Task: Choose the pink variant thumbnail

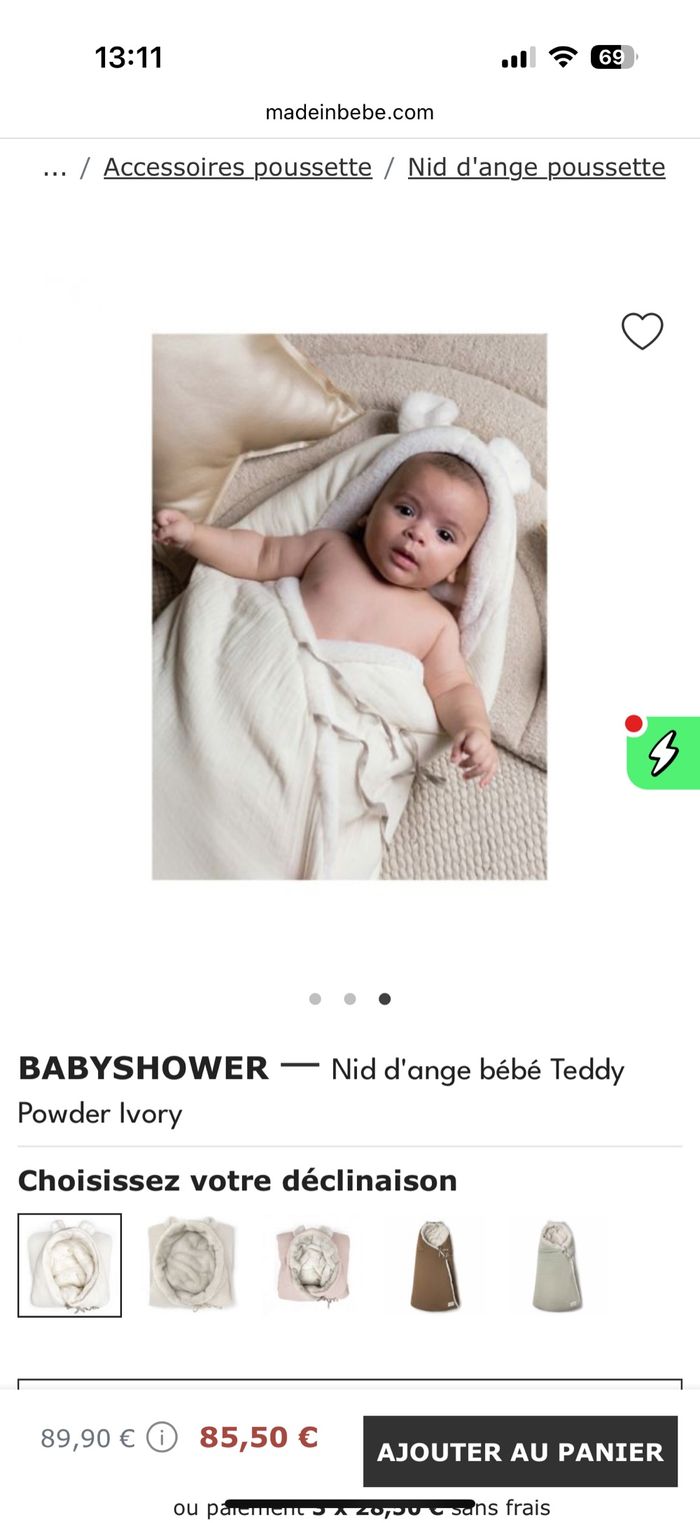Action: tap(314, 1265)
